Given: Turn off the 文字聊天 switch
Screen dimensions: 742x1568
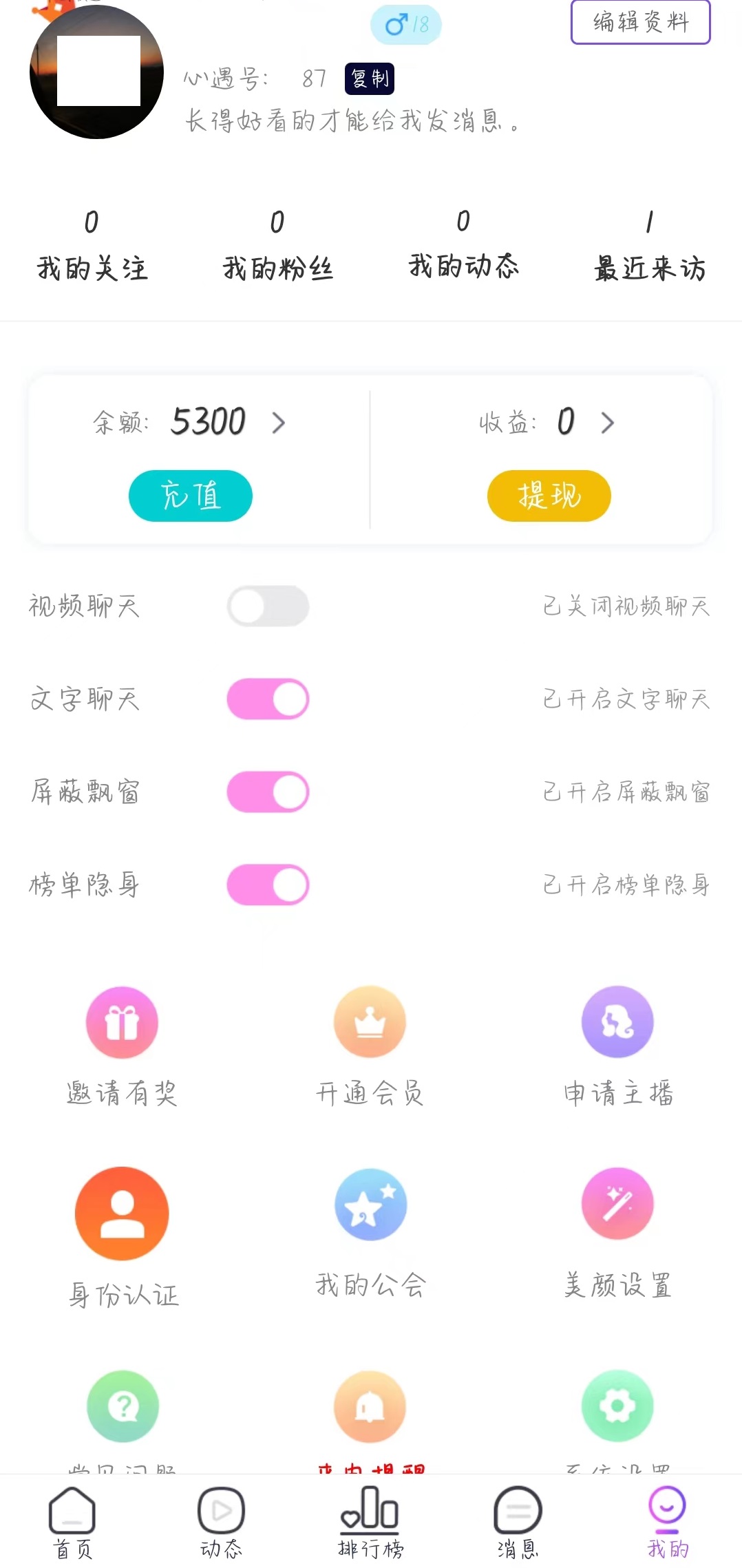Looking at the screenshot, I should [x=268, y=699].
